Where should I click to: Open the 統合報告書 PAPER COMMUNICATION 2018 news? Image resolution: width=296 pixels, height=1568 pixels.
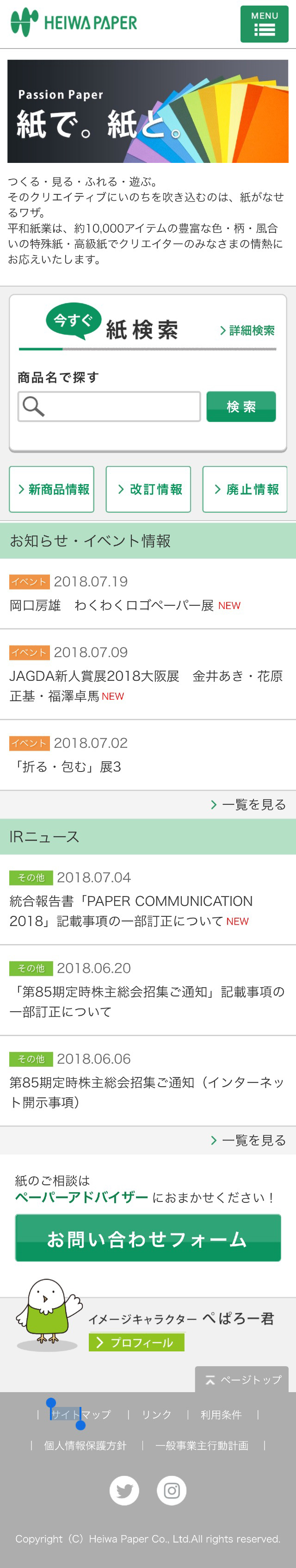(x=131, y=911)
